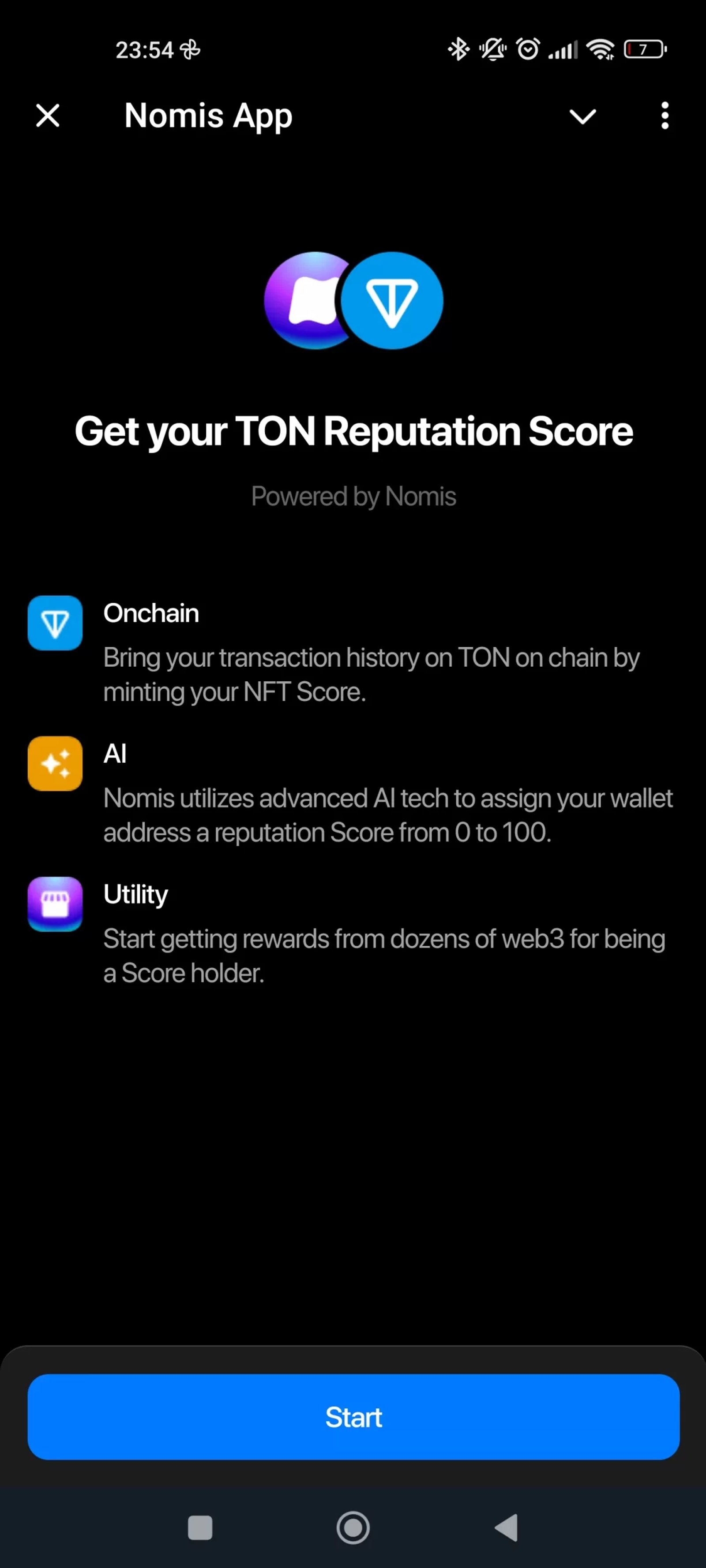This screenshot has height=1568, width=706.
Task: Go back using the system back button
Action: click(x=507, y=1527)
